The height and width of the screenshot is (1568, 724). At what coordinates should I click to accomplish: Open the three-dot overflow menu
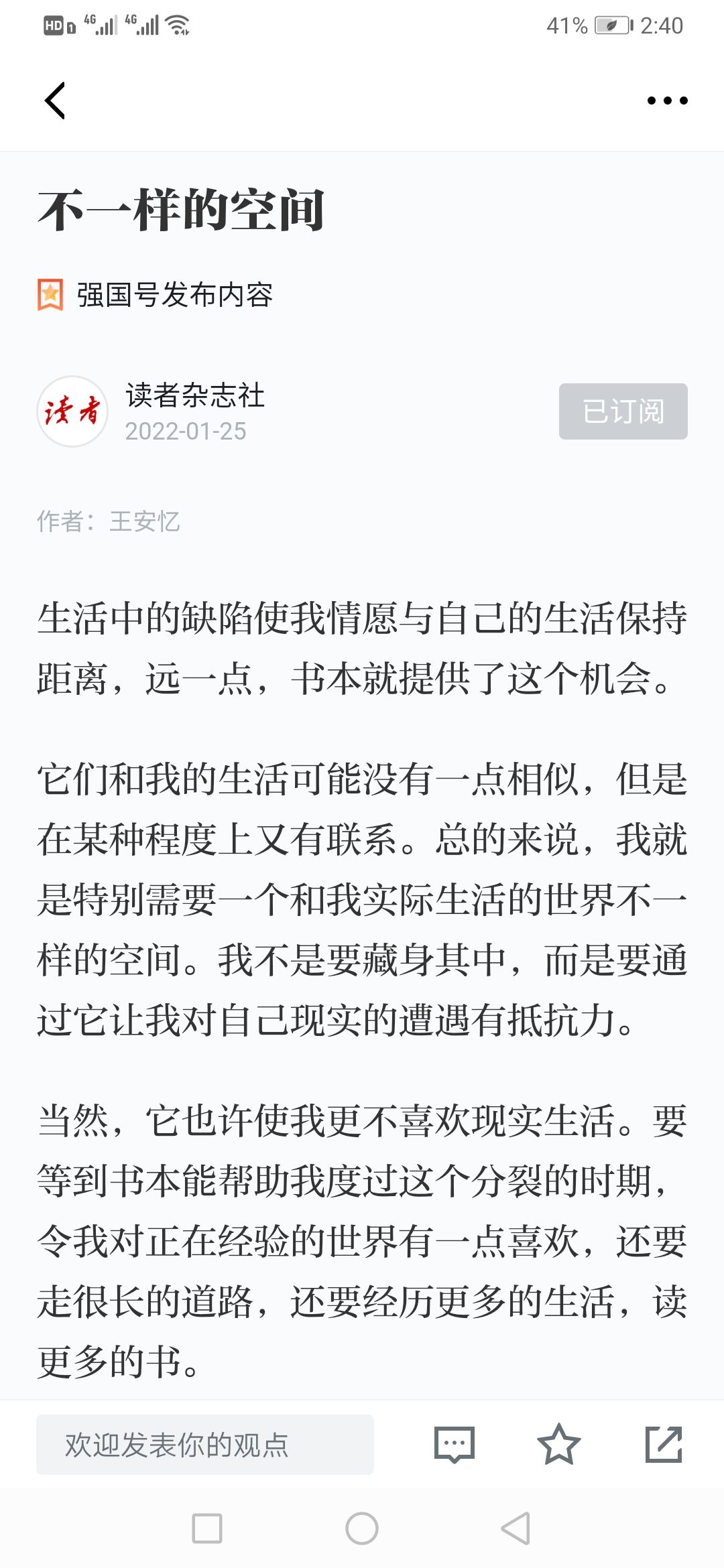point(667,101)
